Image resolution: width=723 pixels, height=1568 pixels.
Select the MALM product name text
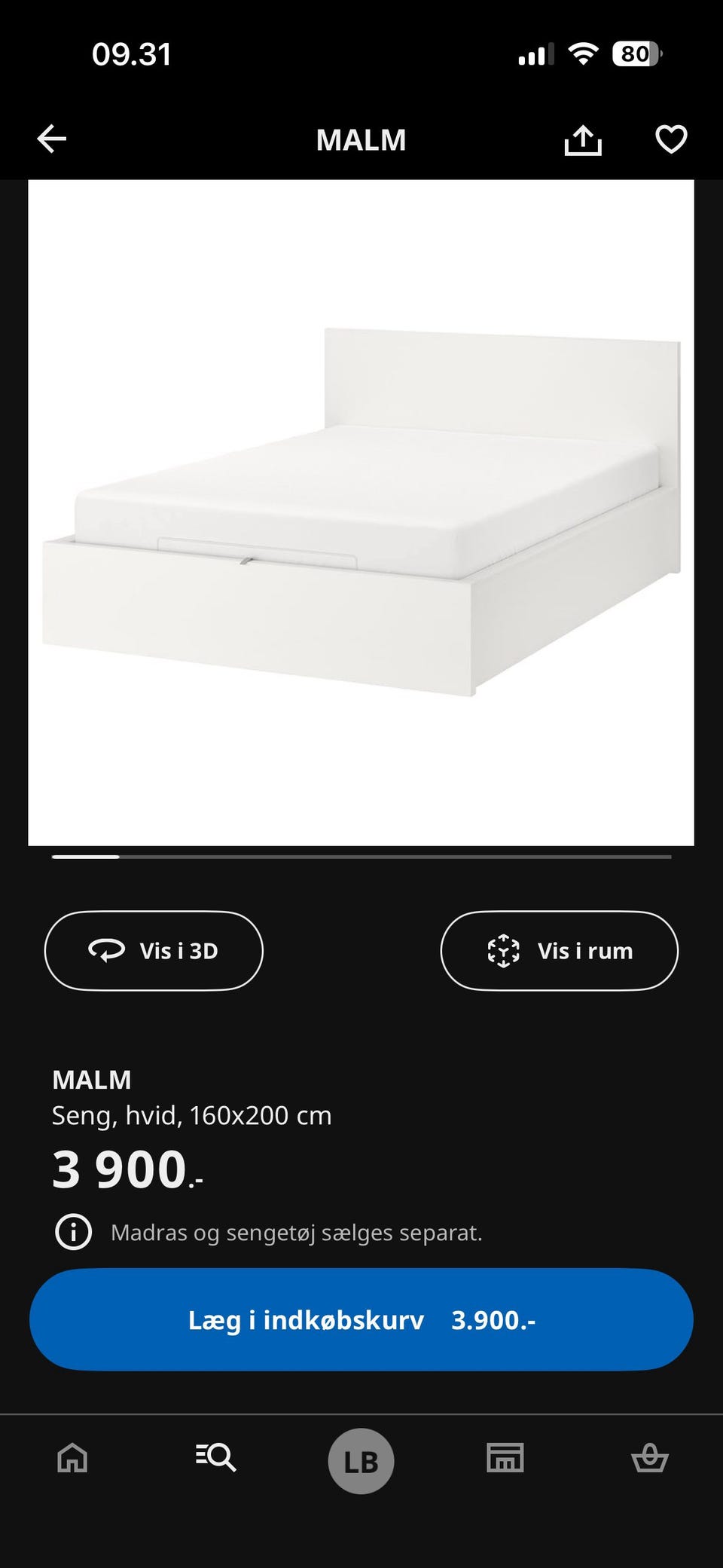click(92, 1079)
